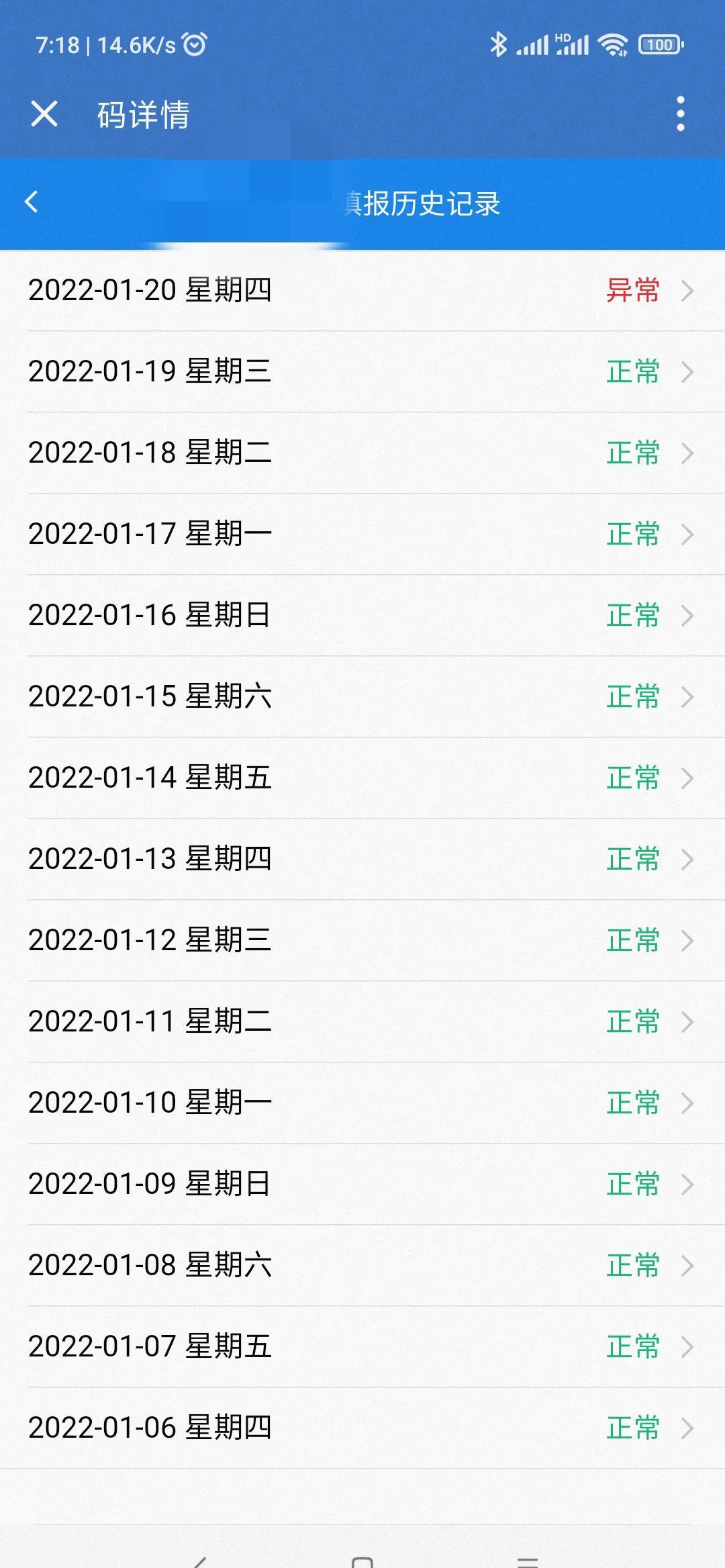The image size is (725, 1568).
Task: Select the 2022-01-17 星期一 entry
Action: (362, 535)
